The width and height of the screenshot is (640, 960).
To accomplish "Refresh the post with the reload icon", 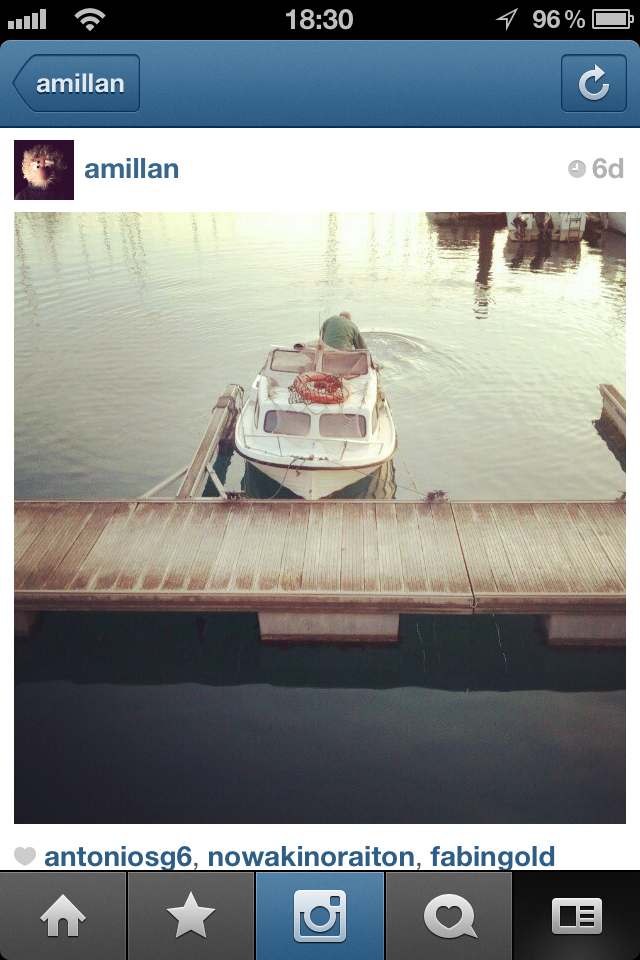I will (x=593, y=83).
